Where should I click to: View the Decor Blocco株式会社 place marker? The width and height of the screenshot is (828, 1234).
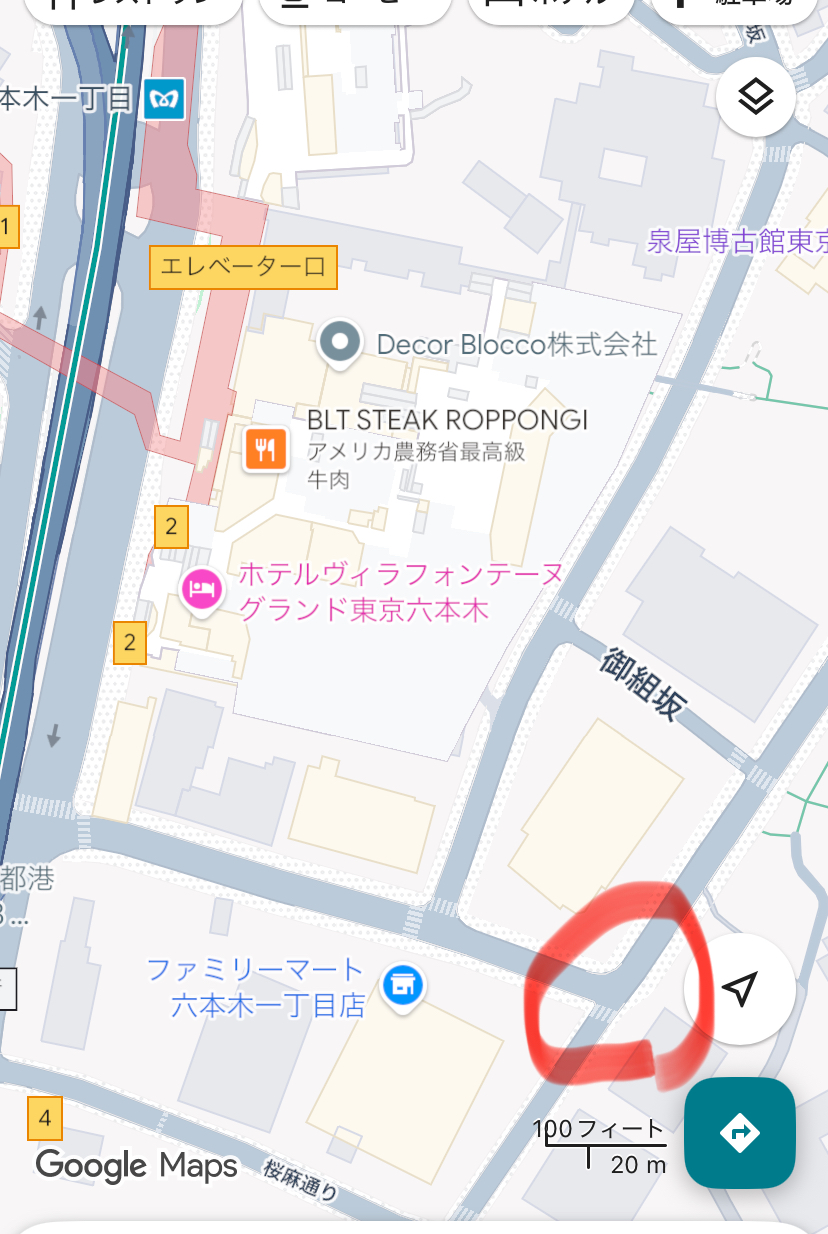point(341,344)
